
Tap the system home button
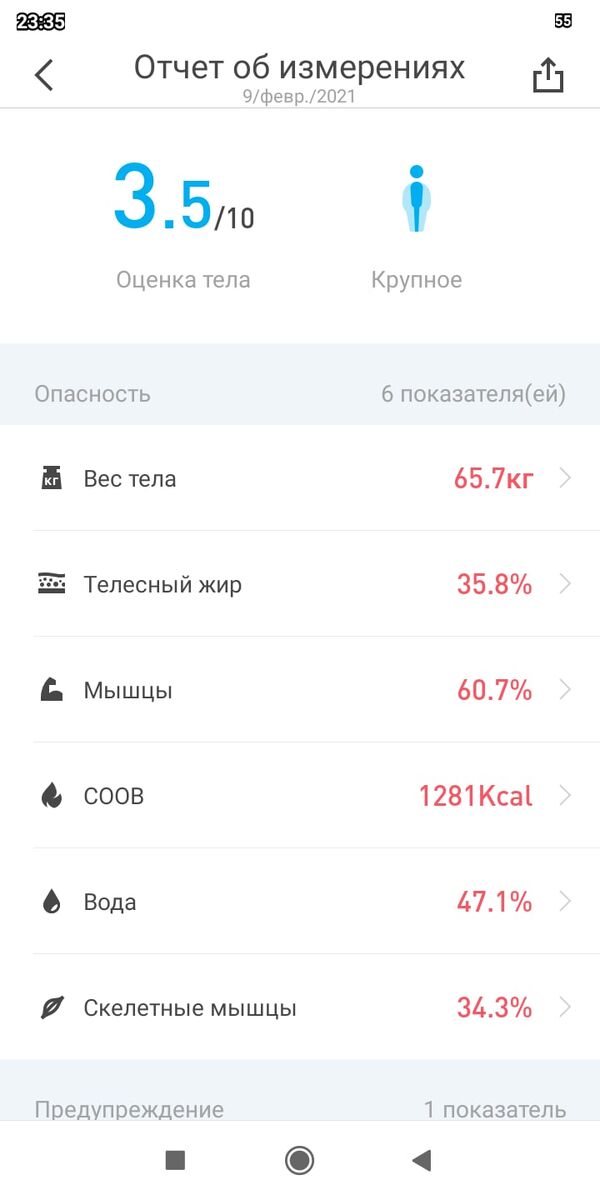point(299,1160)
